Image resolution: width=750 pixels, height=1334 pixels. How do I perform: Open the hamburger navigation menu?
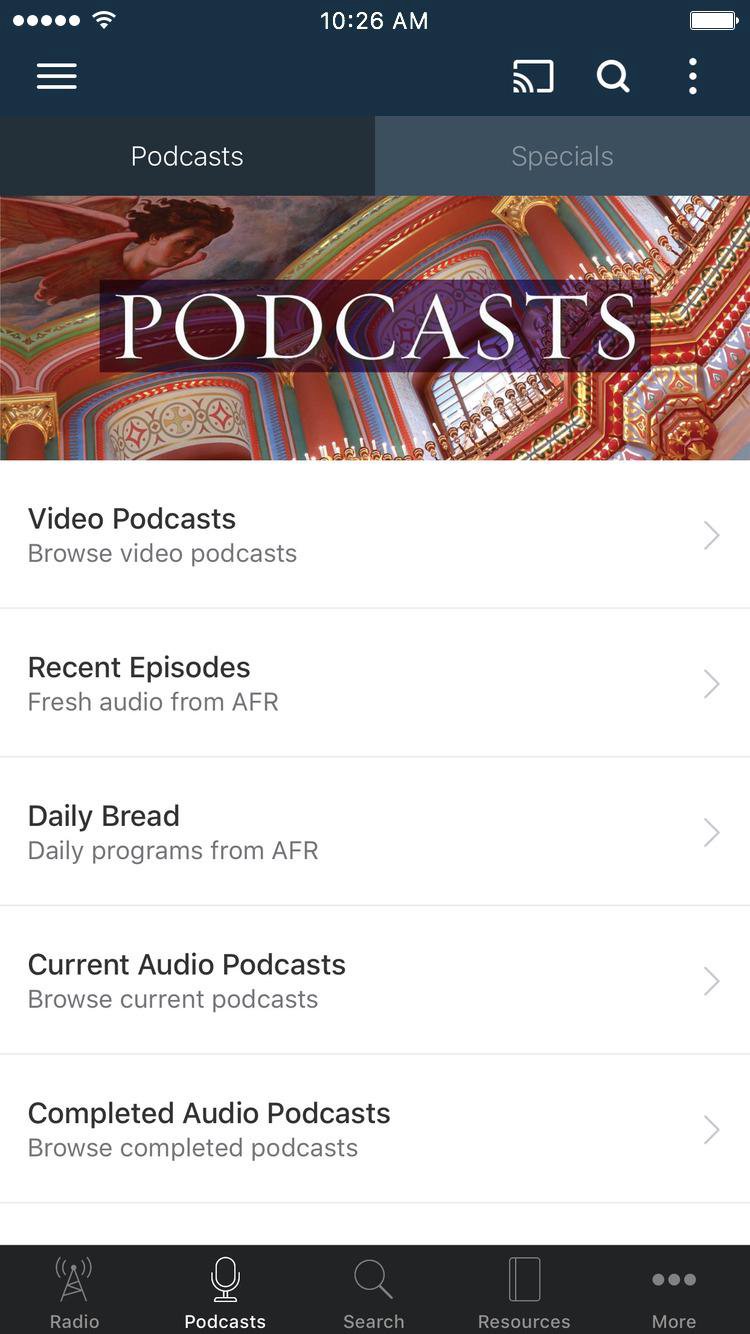tap(56, 76)
